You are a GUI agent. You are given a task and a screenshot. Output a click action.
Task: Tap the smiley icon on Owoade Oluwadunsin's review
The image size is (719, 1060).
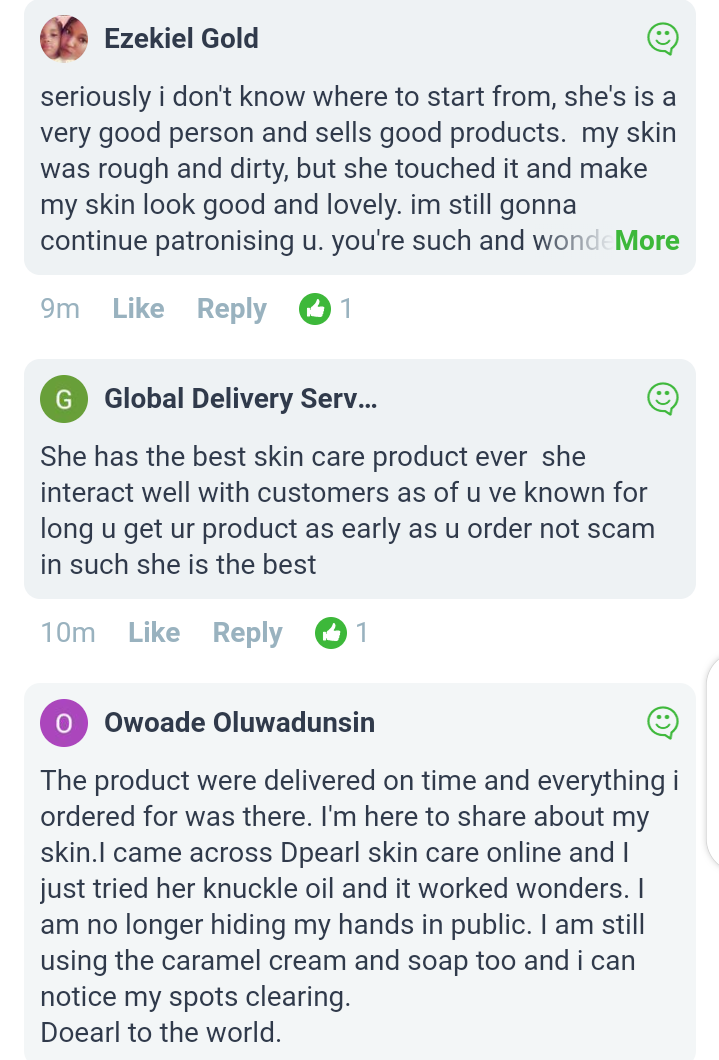(x=662, y=722)
